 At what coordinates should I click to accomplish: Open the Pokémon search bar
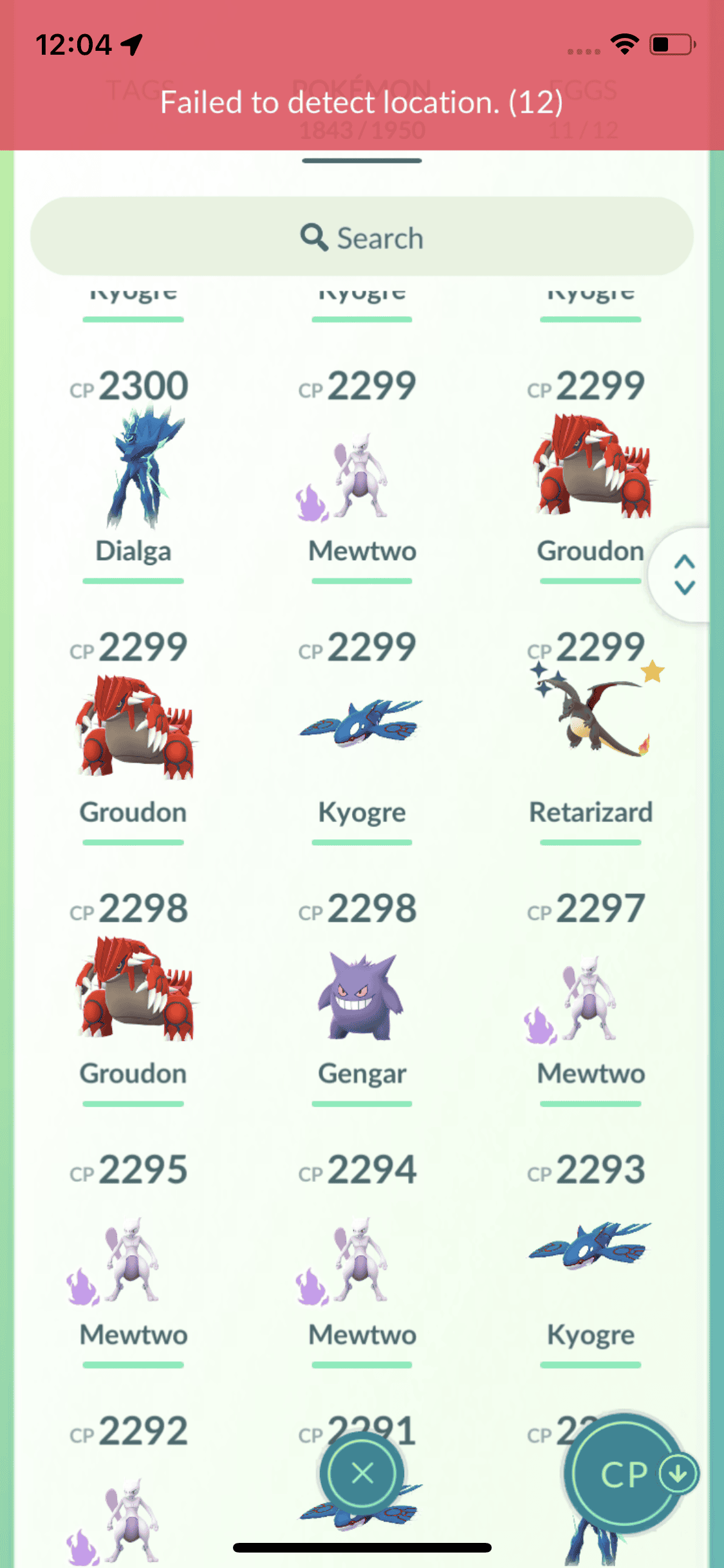(362, 237)
